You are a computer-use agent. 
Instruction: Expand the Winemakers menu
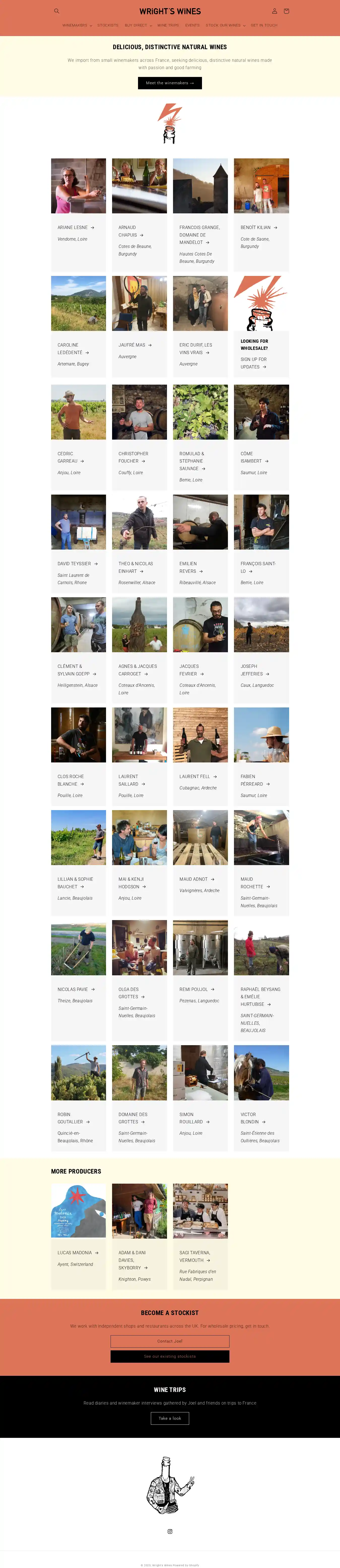(77, 25)
